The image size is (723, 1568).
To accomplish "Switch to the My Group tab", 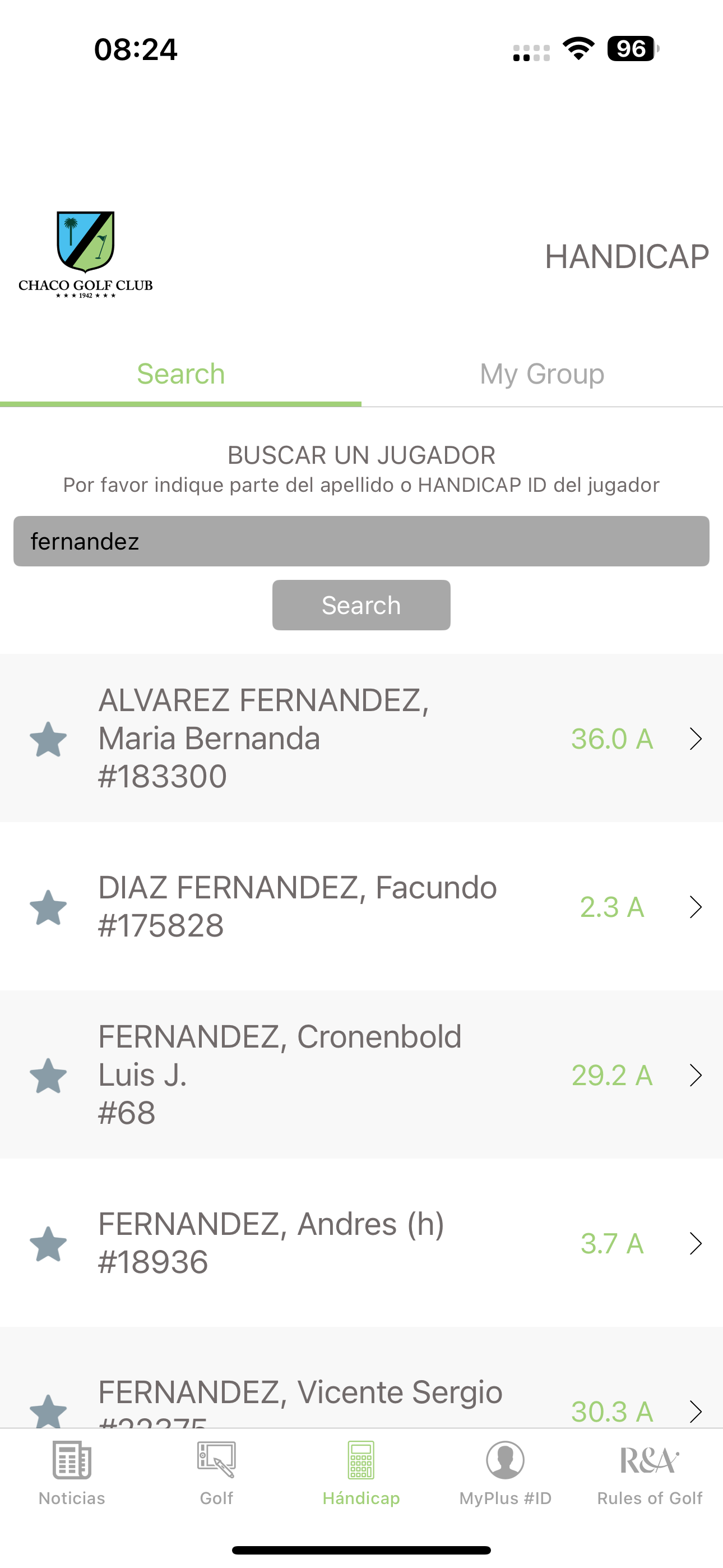I will coord(543,373).
